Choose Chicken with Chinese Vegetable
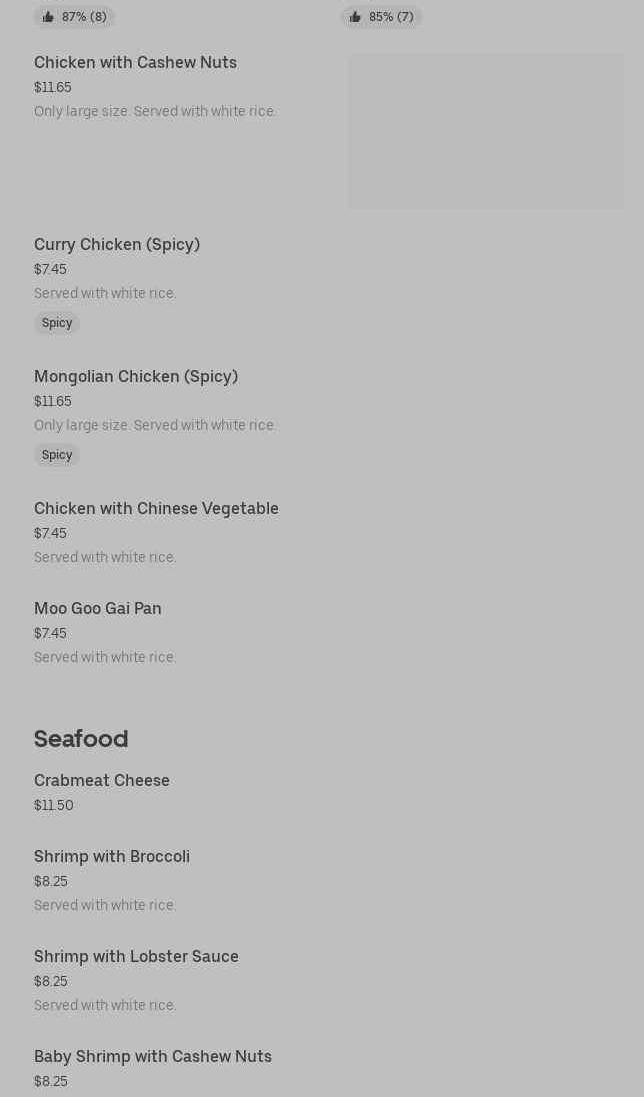The image size is (644, 1097). [156, 509]
